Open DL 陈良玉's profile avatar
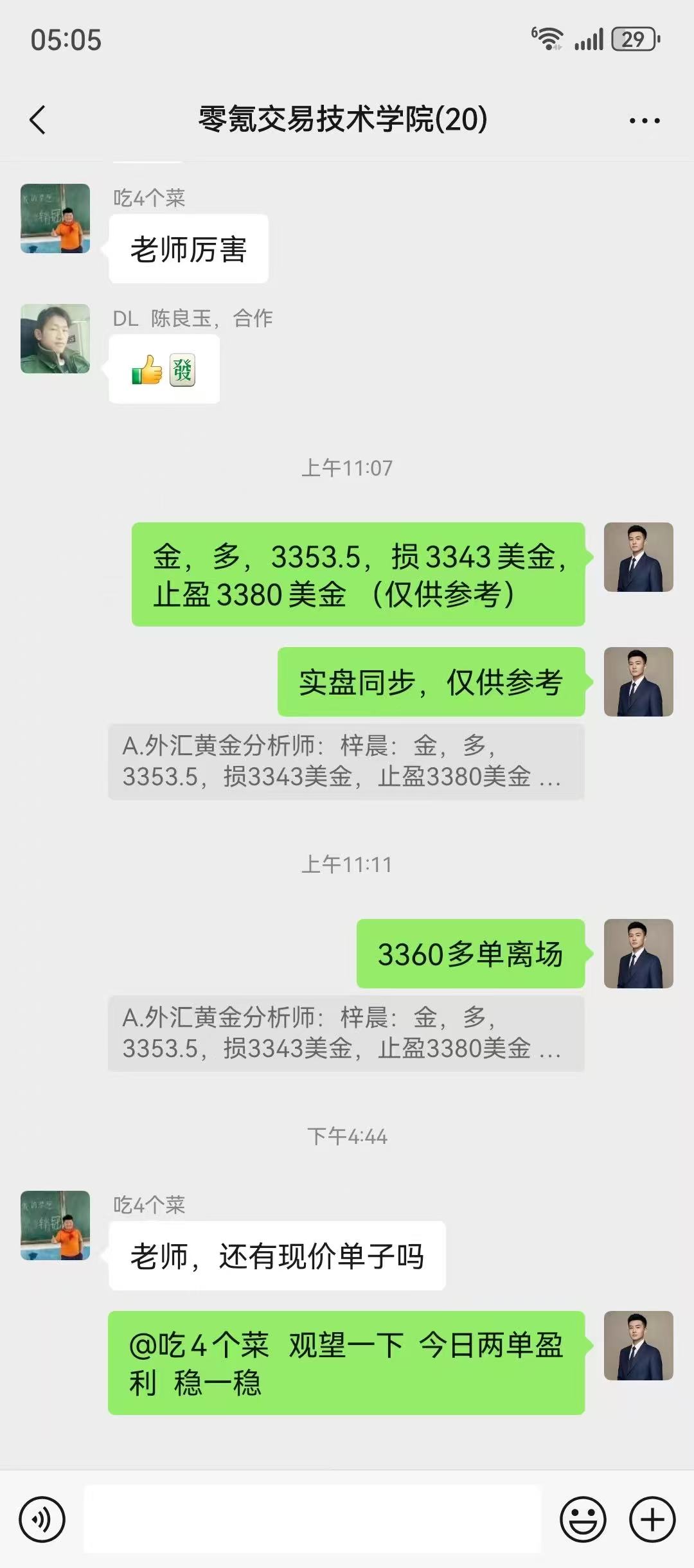 click(55, 339)
